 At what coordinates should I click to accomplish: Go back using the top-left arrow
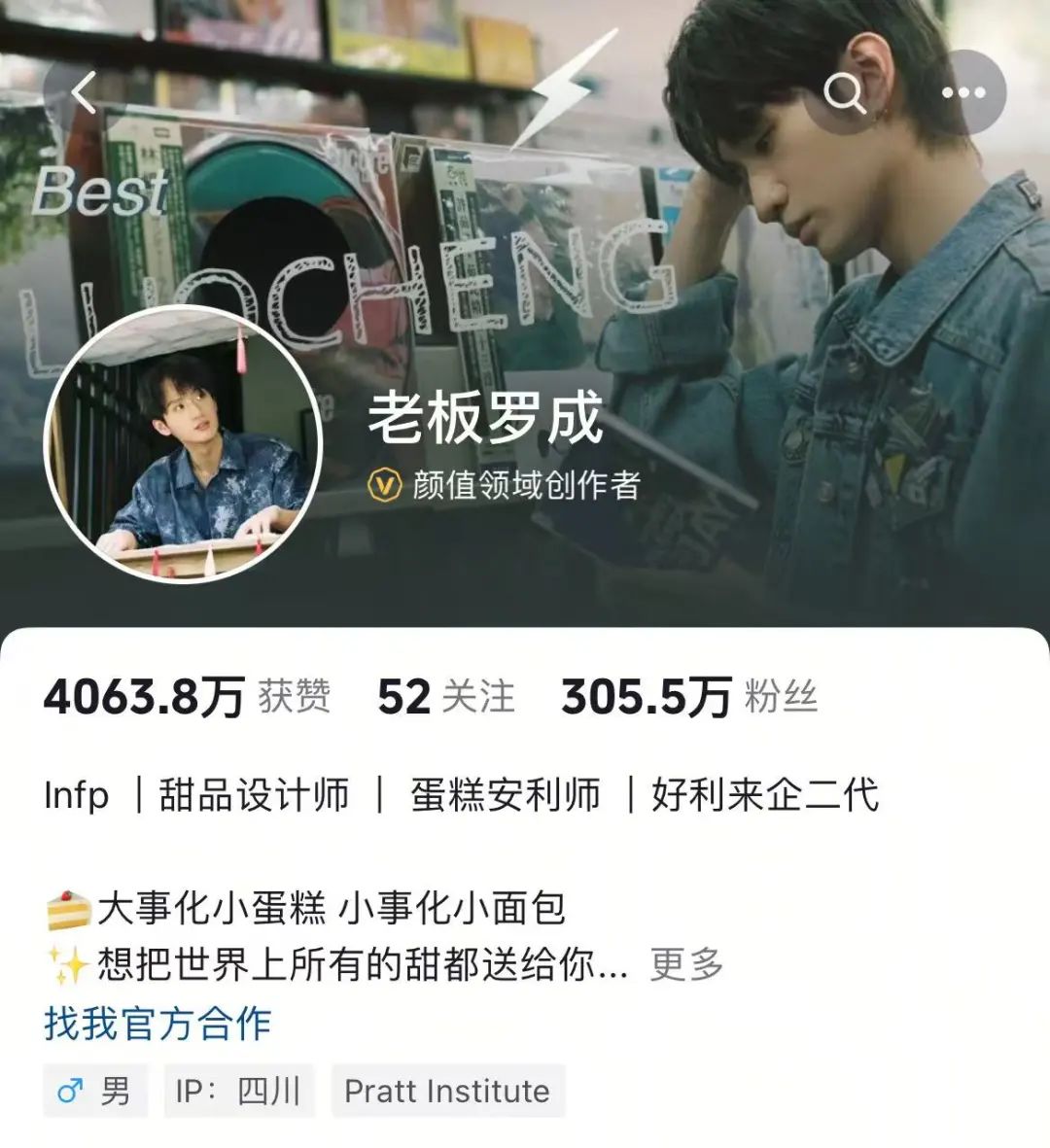85,93
